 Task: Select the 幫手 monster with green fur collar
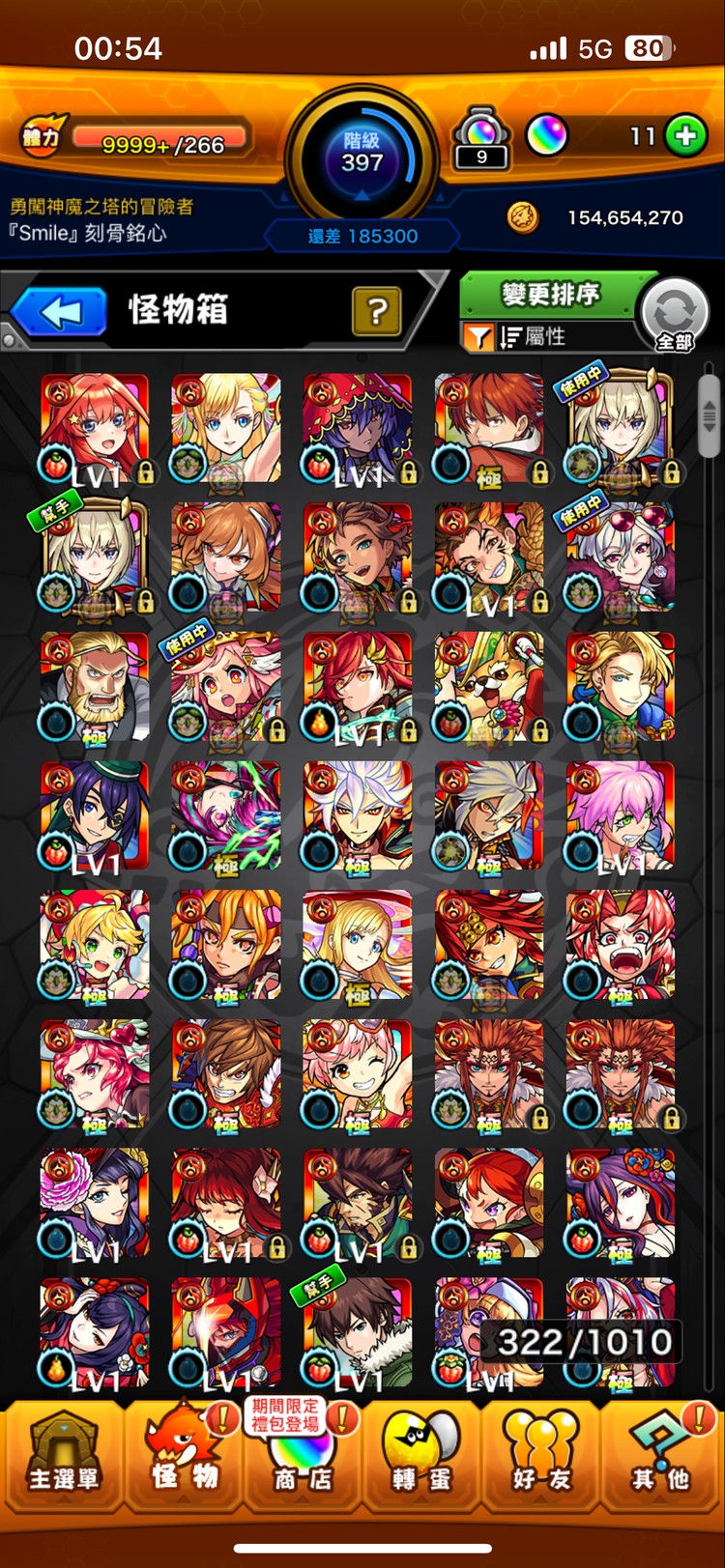[358, 1331]
